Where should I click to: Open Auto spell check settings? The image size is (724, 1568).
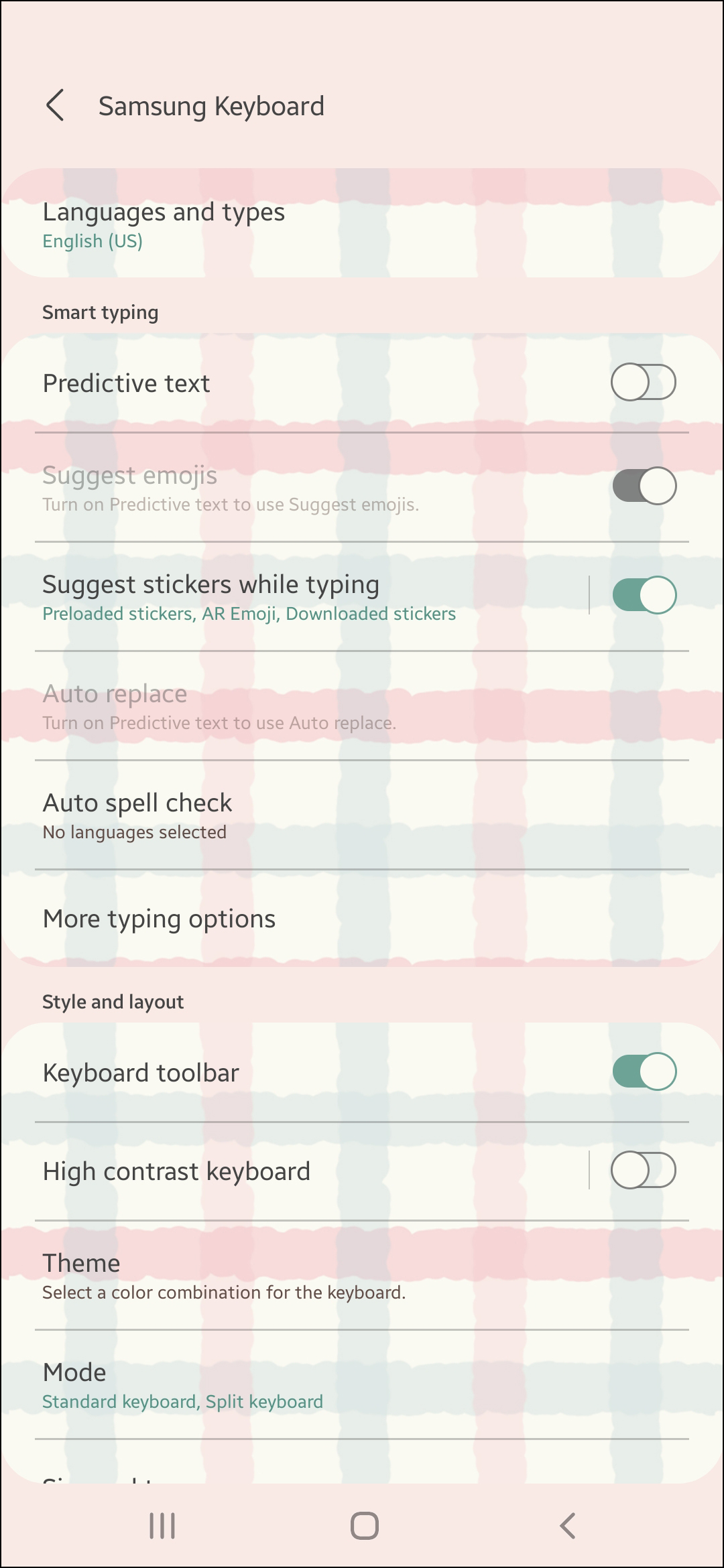tap(362, 815)
